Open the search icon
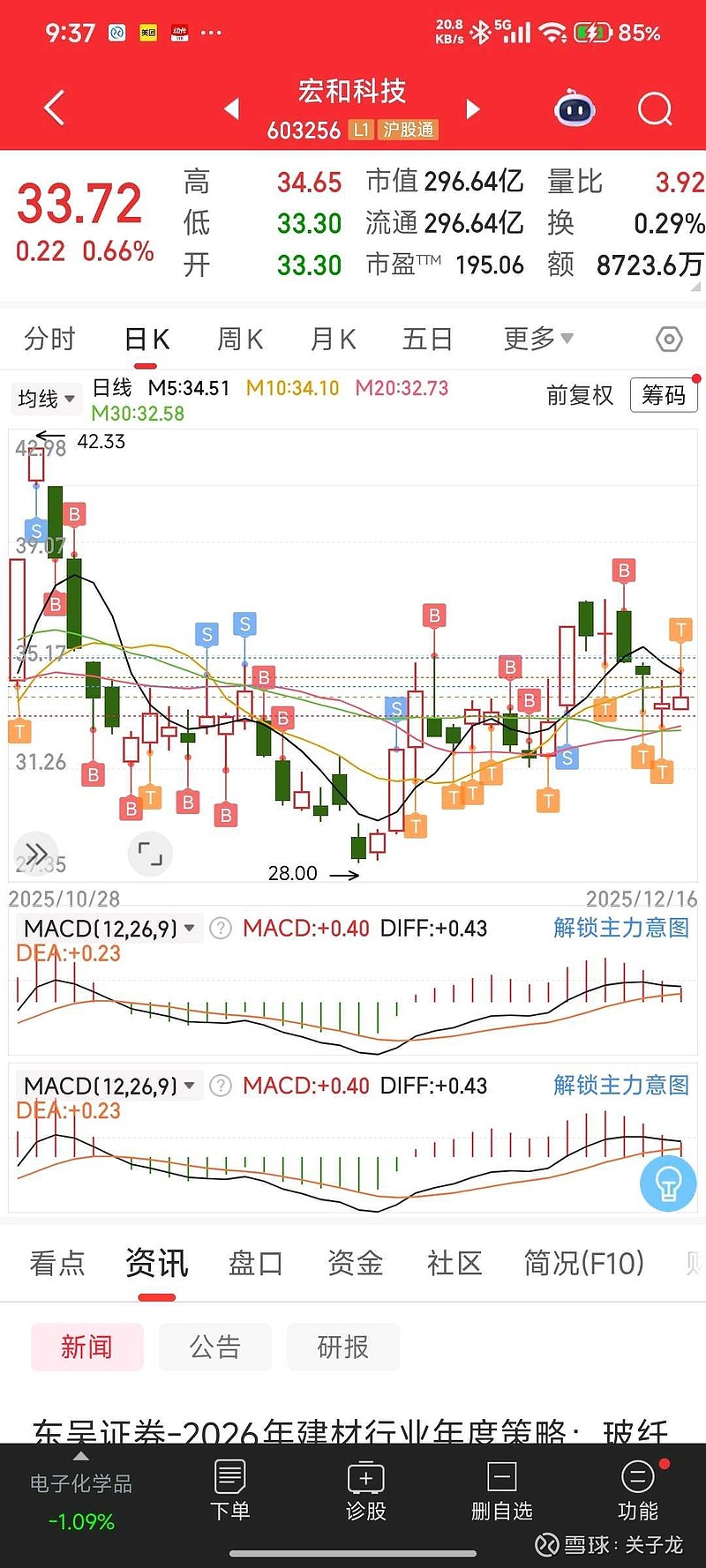 click(x=655, y=108)
